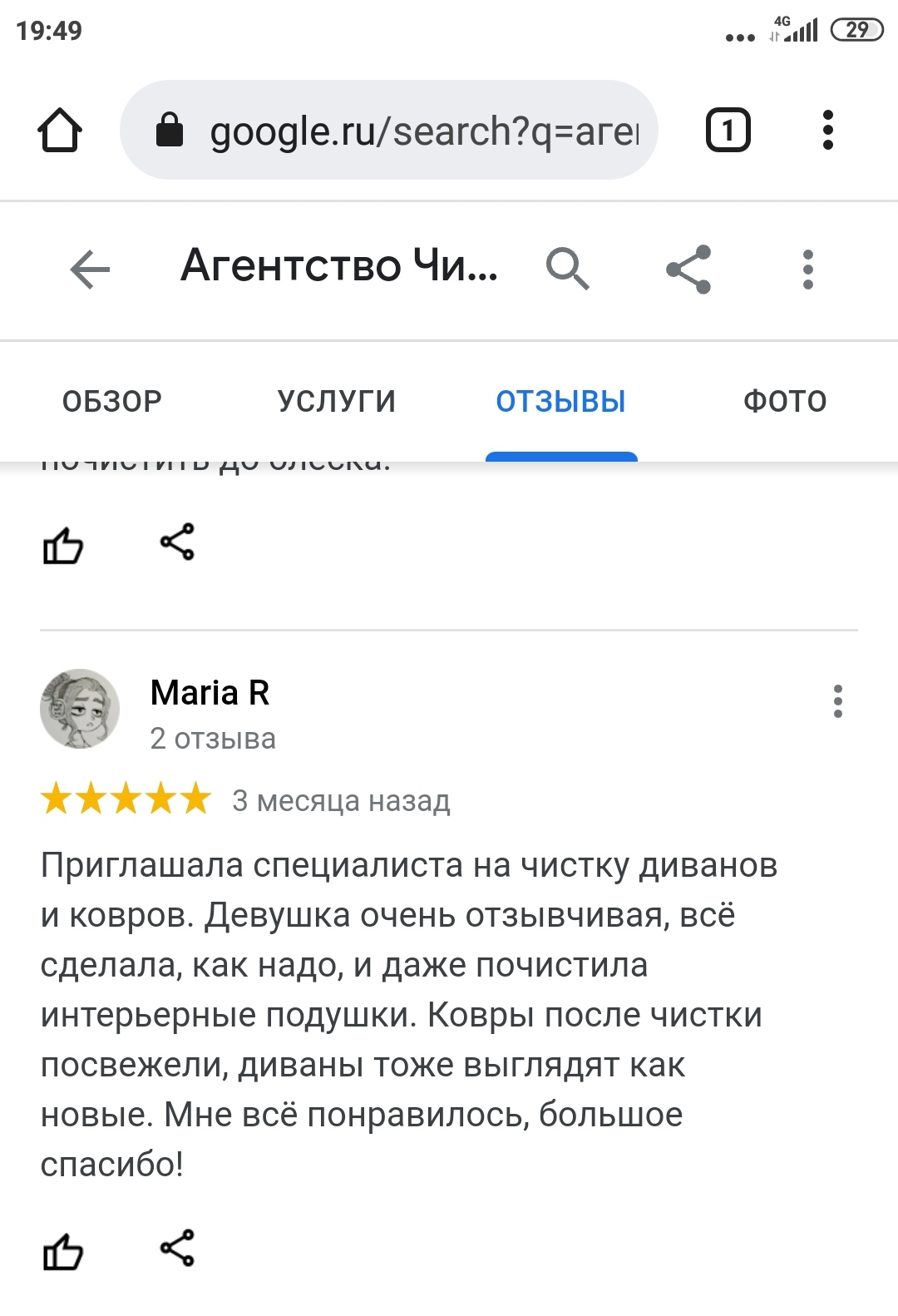
Task: Switch to the ОБЗОР tab
Action: point(112,402)
